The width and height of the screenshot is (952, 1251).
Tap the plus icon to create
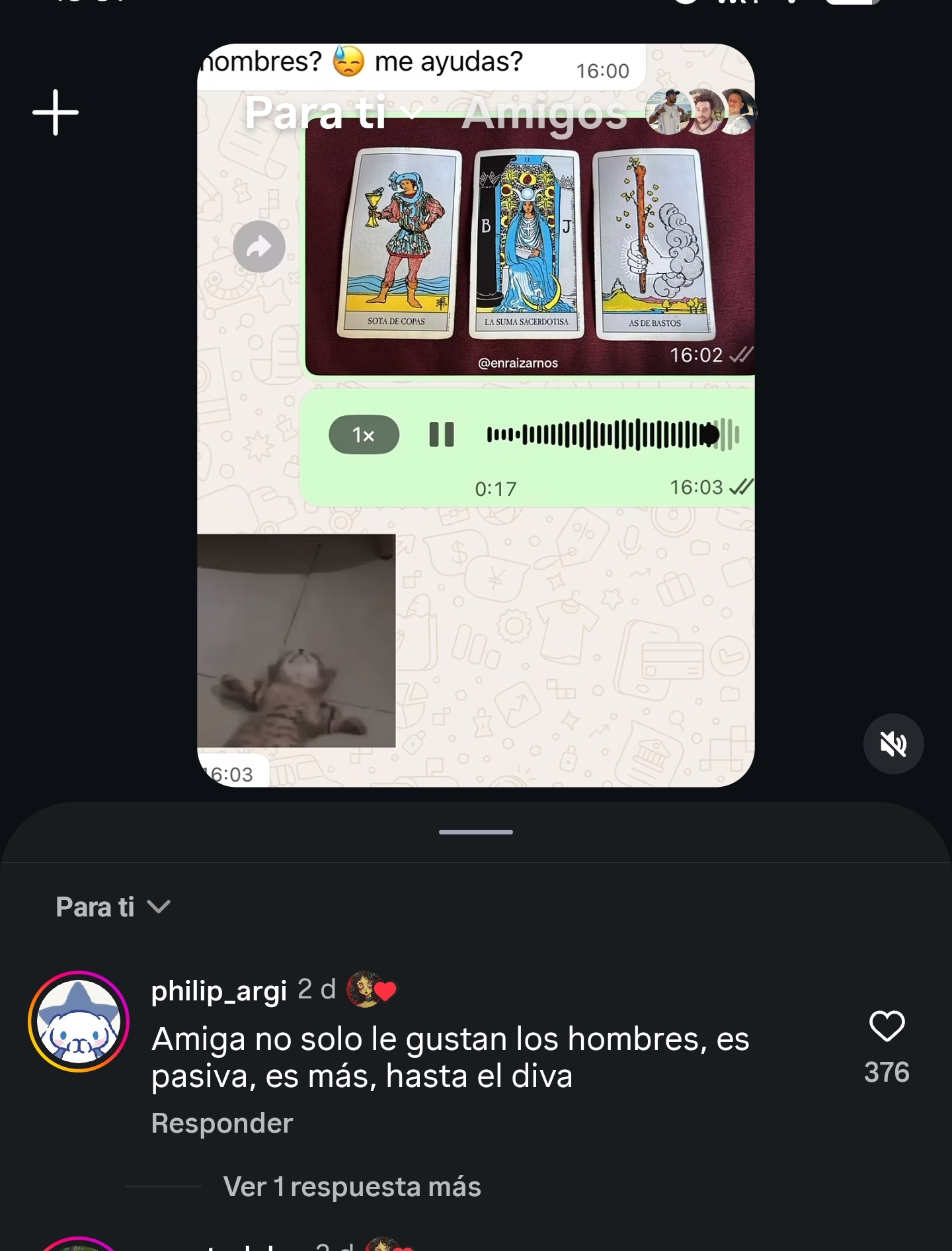[x=56, y=112]
